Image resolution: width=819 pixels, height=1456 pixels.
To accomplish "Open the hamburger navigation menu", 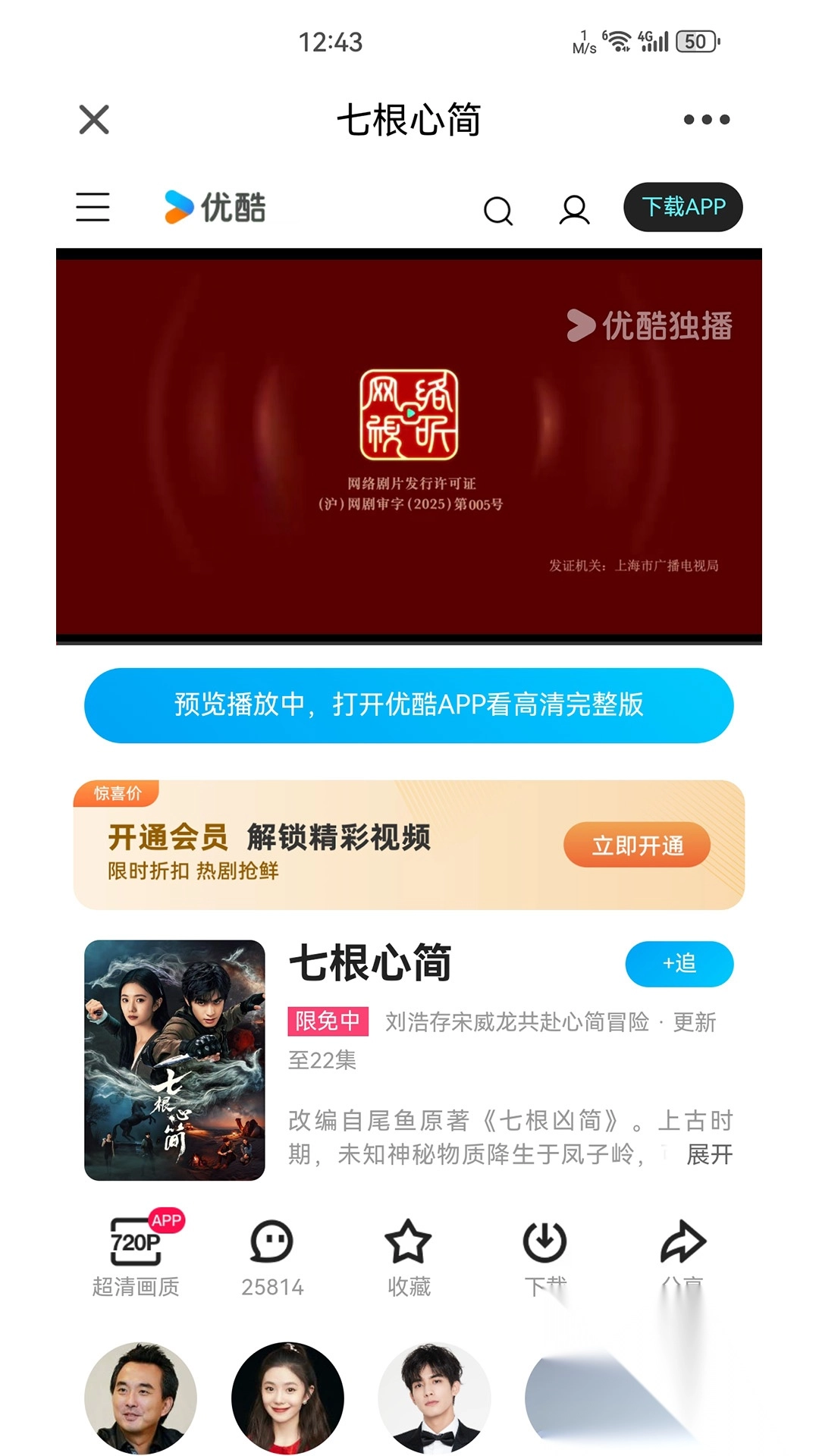I will (93, 206).
